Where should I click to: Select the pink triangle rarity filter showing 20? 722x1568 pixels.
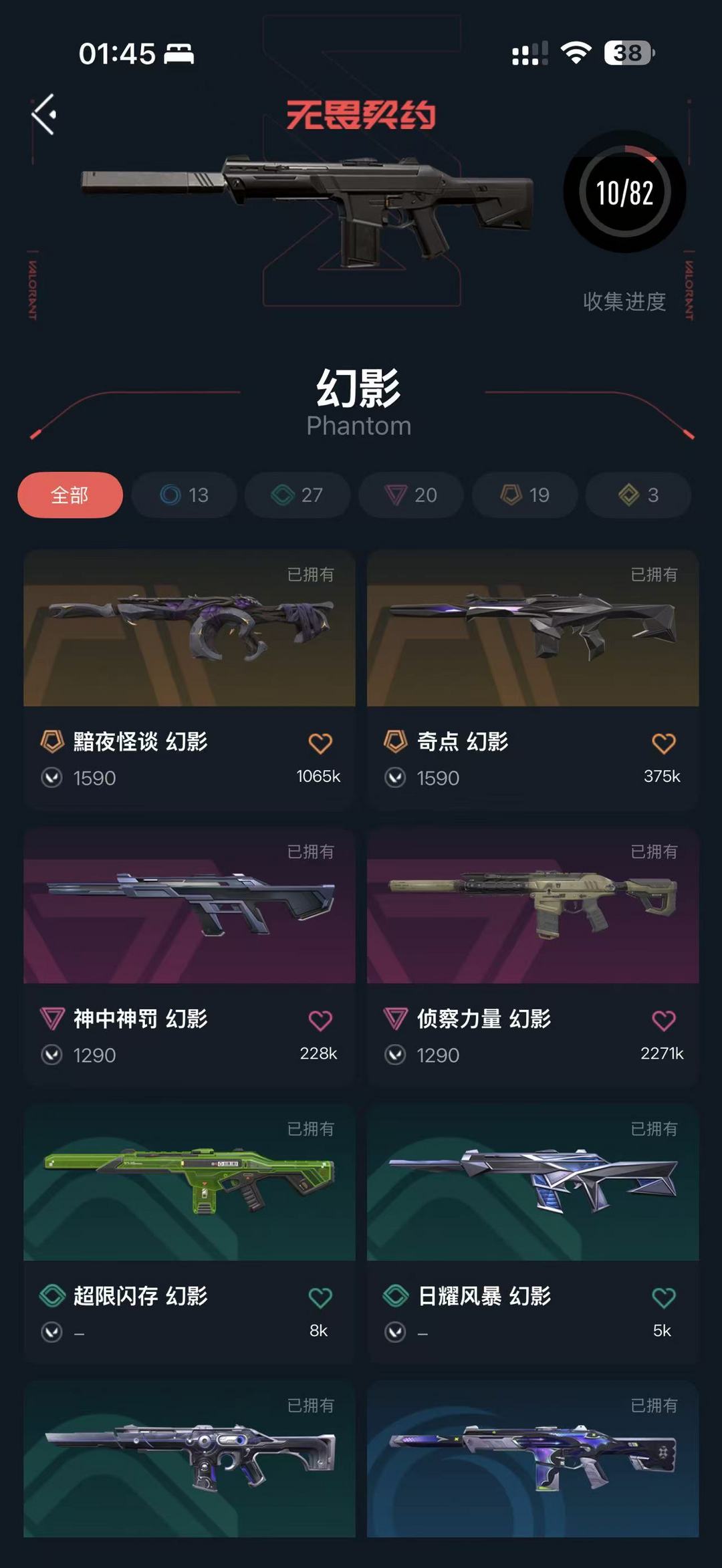[x=410, y=495]
